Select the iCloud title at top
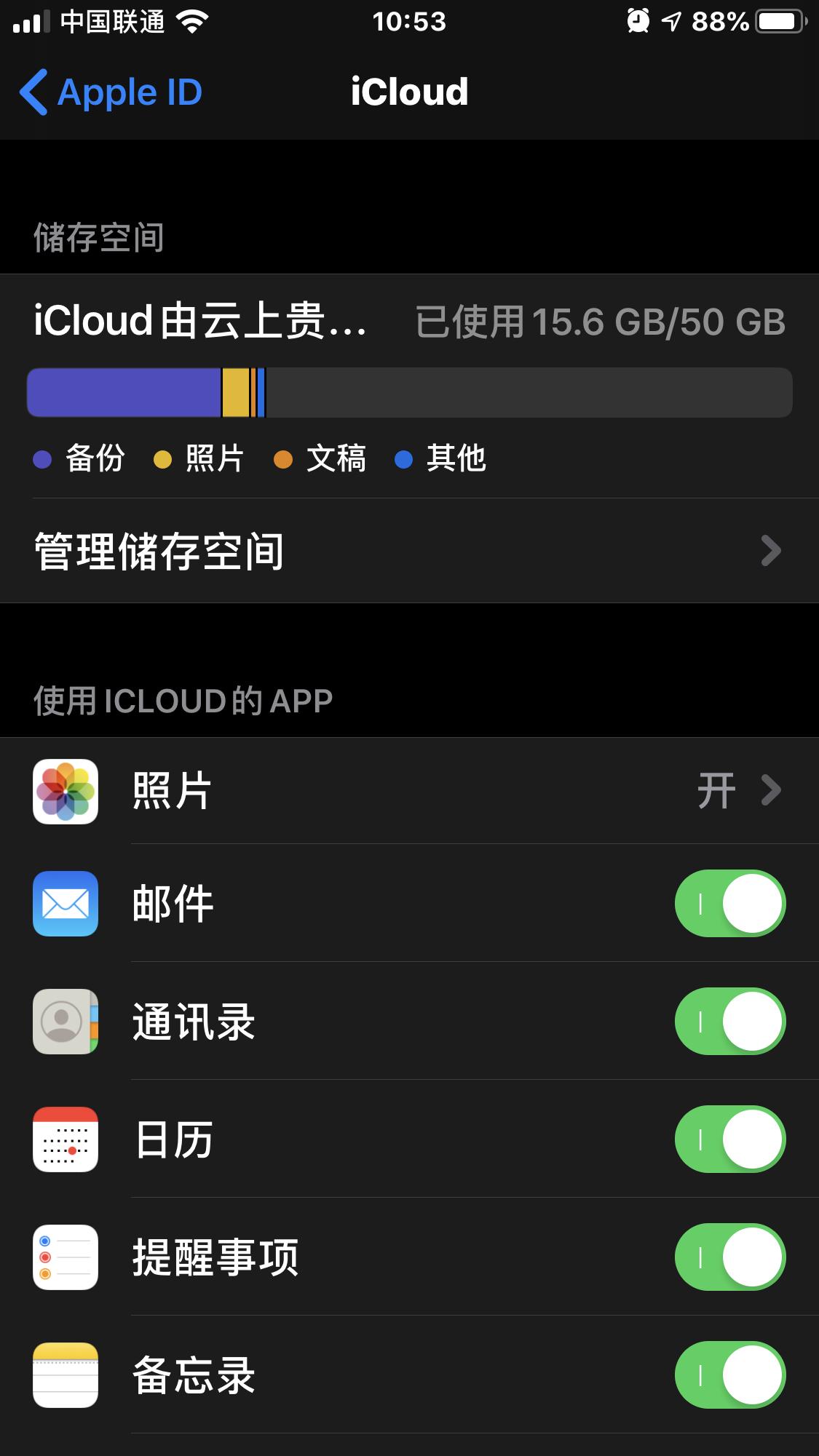Viewport: 819px width, 1456px height. (x=409, y=92)
